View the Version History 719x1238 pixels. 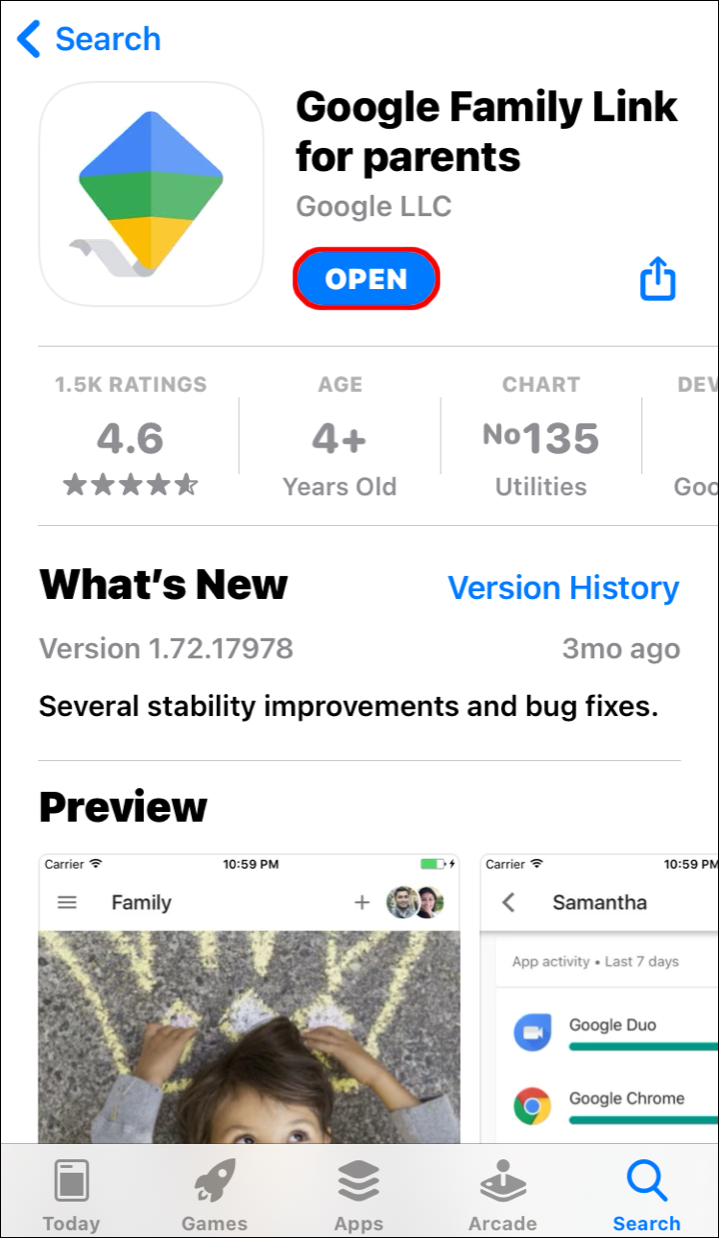pos(563,588)
